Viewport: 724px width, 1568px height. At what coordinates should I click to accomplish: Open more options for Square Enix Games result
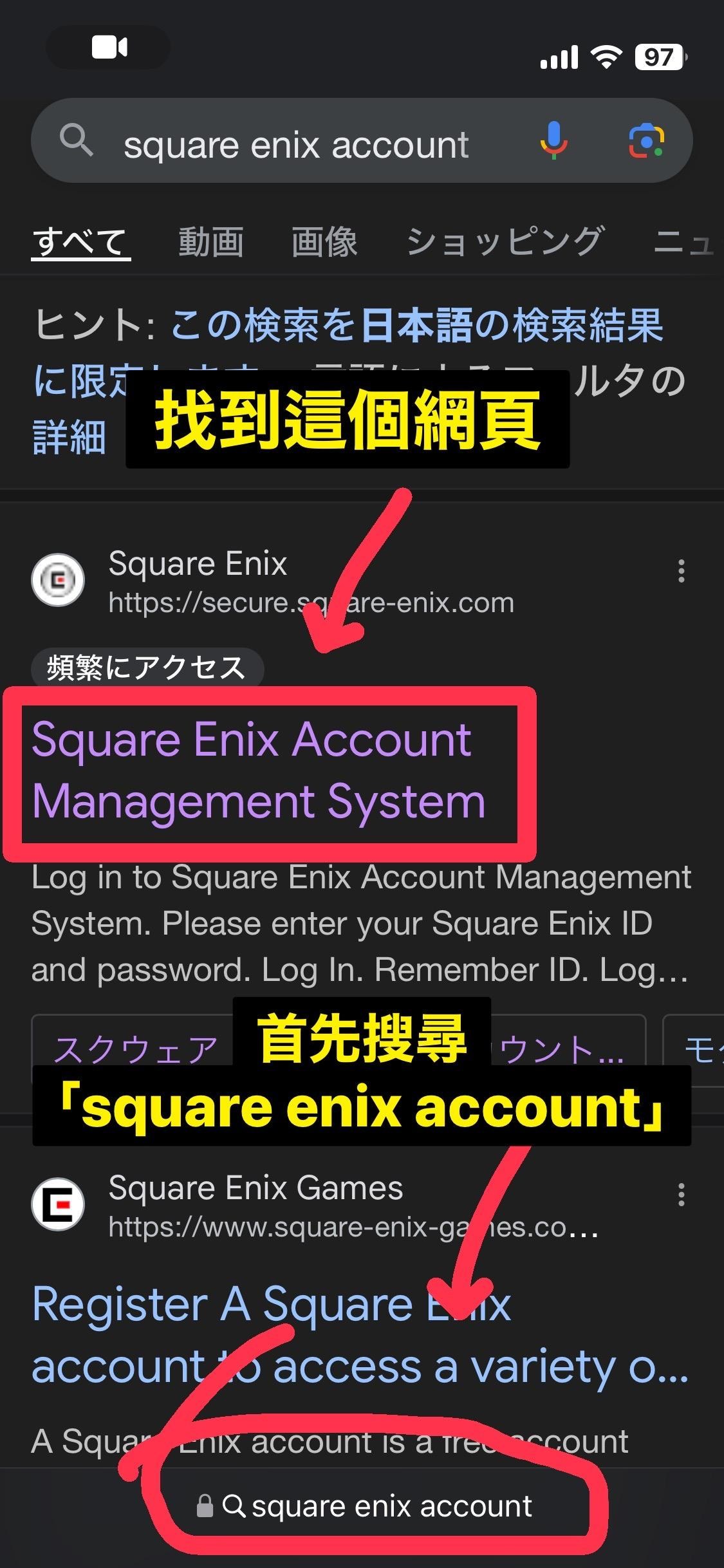[681, 1195]
